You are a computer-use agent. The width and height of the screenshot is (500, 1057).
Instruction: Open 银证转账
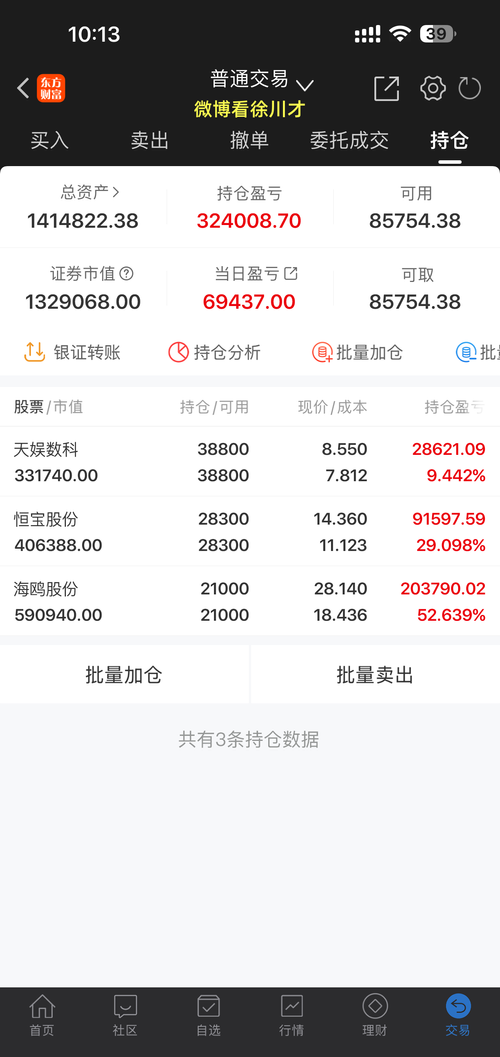point(72,352)
